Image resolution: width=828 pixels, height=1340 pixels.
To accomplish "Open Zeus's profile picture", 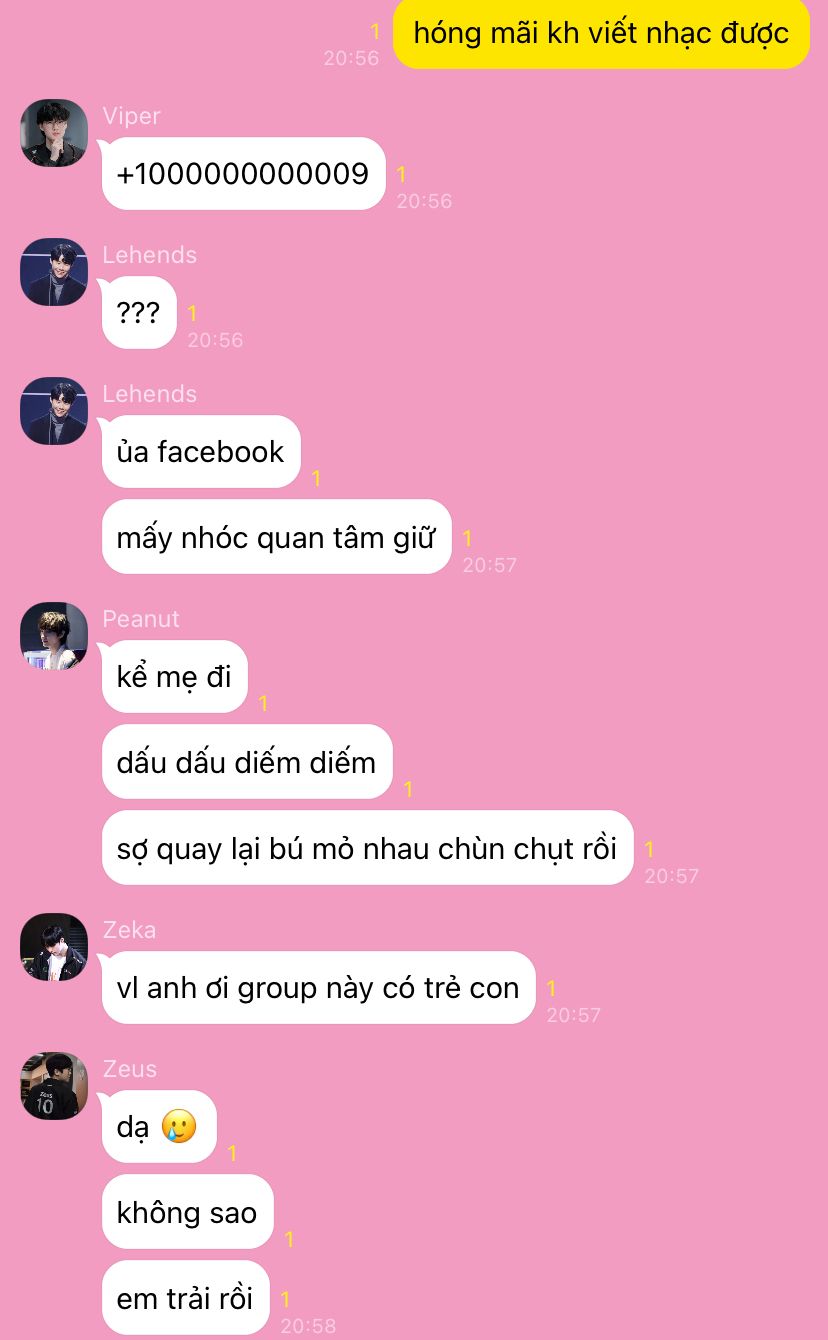I will [54, 1086].
